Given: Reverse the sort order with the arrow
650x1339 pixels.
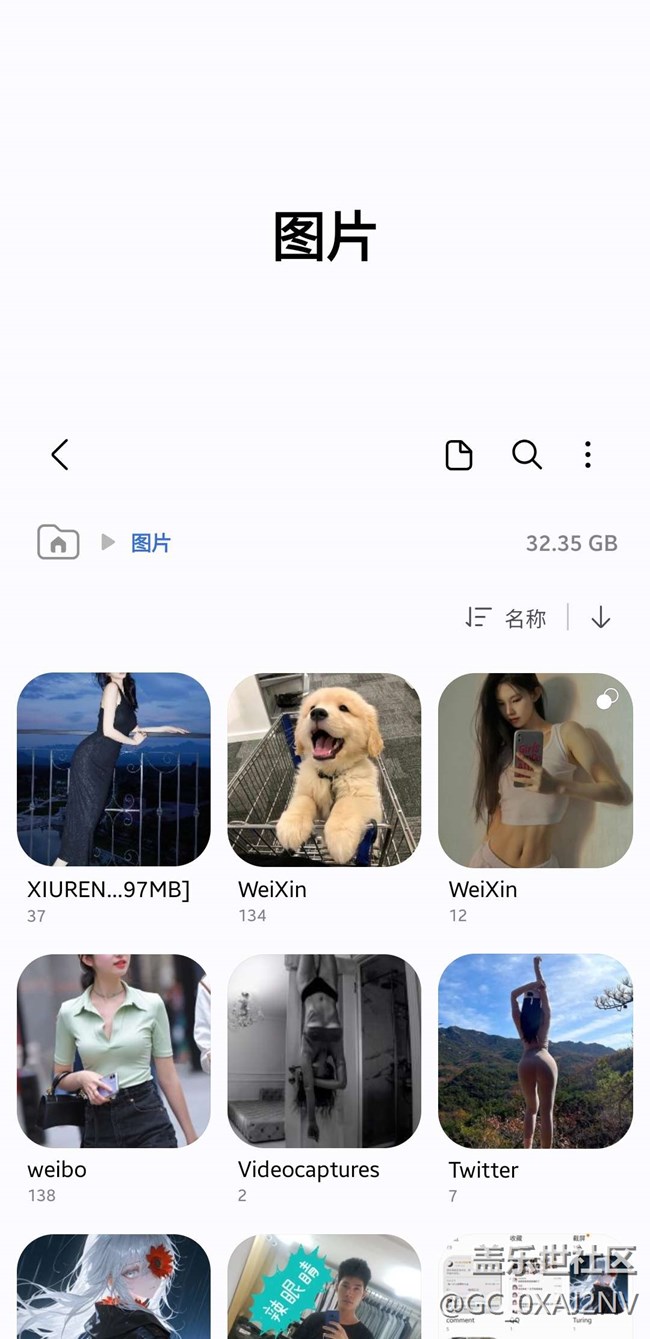Looking at the screenshot, I should tap(600, 618).
